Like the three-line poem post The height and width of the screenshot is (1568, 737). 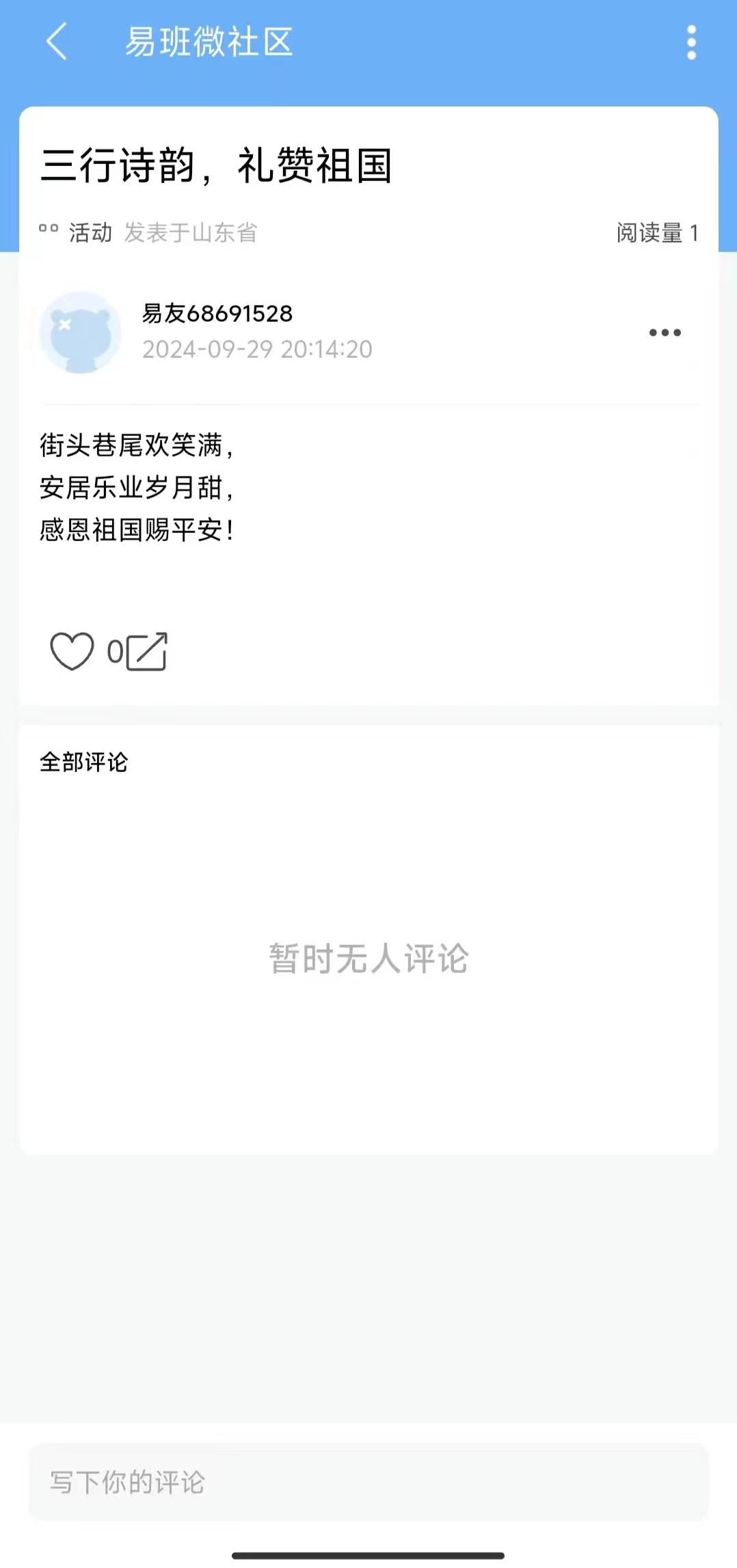point(72,651)
